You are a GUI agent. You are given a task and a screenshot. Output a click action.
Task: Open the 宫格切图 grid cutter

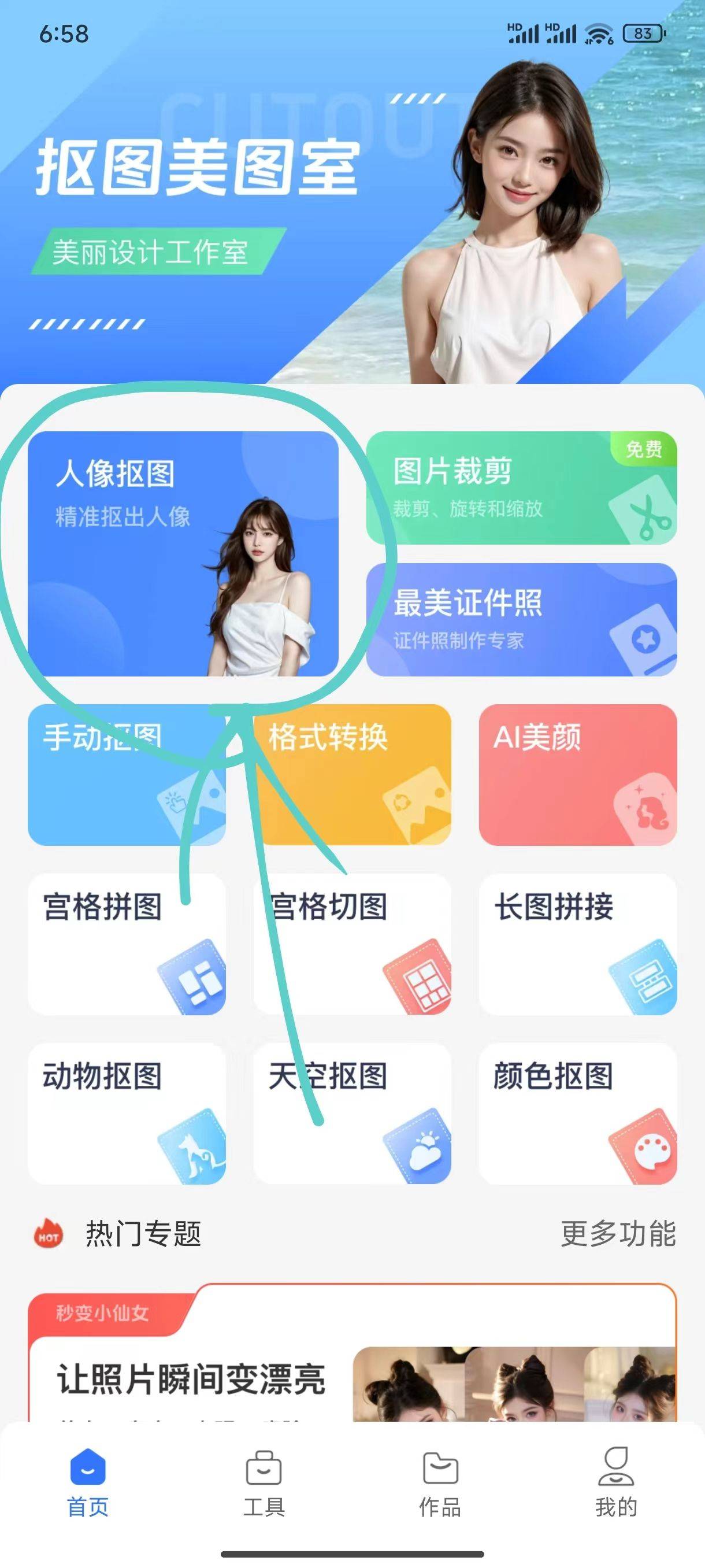coord(352,944)
